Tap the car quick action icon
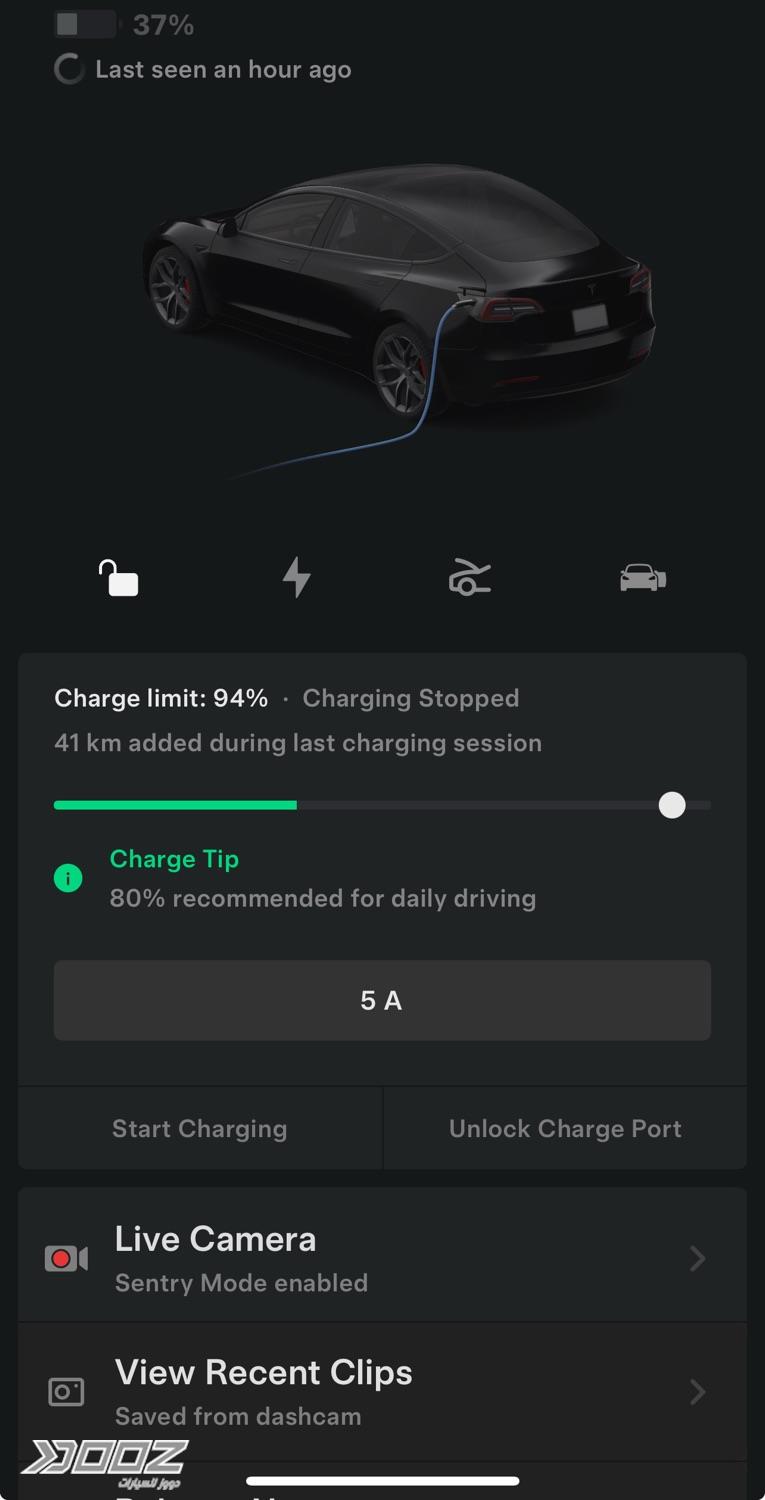 pyautogui.click(x=642, y=578)
